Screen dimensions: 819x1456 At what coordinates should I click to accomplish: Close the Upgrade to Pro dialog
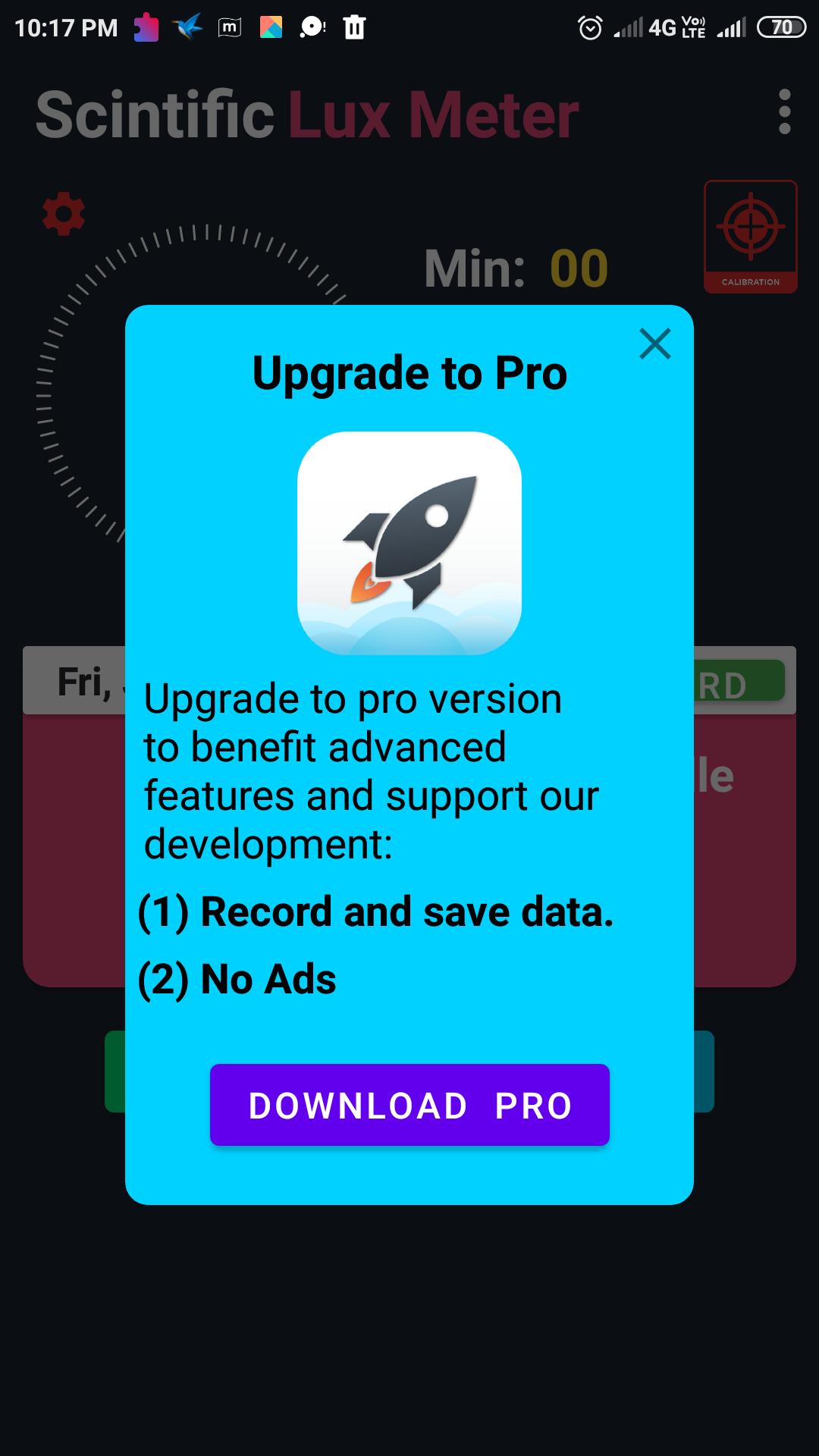(x=654, y=344)
